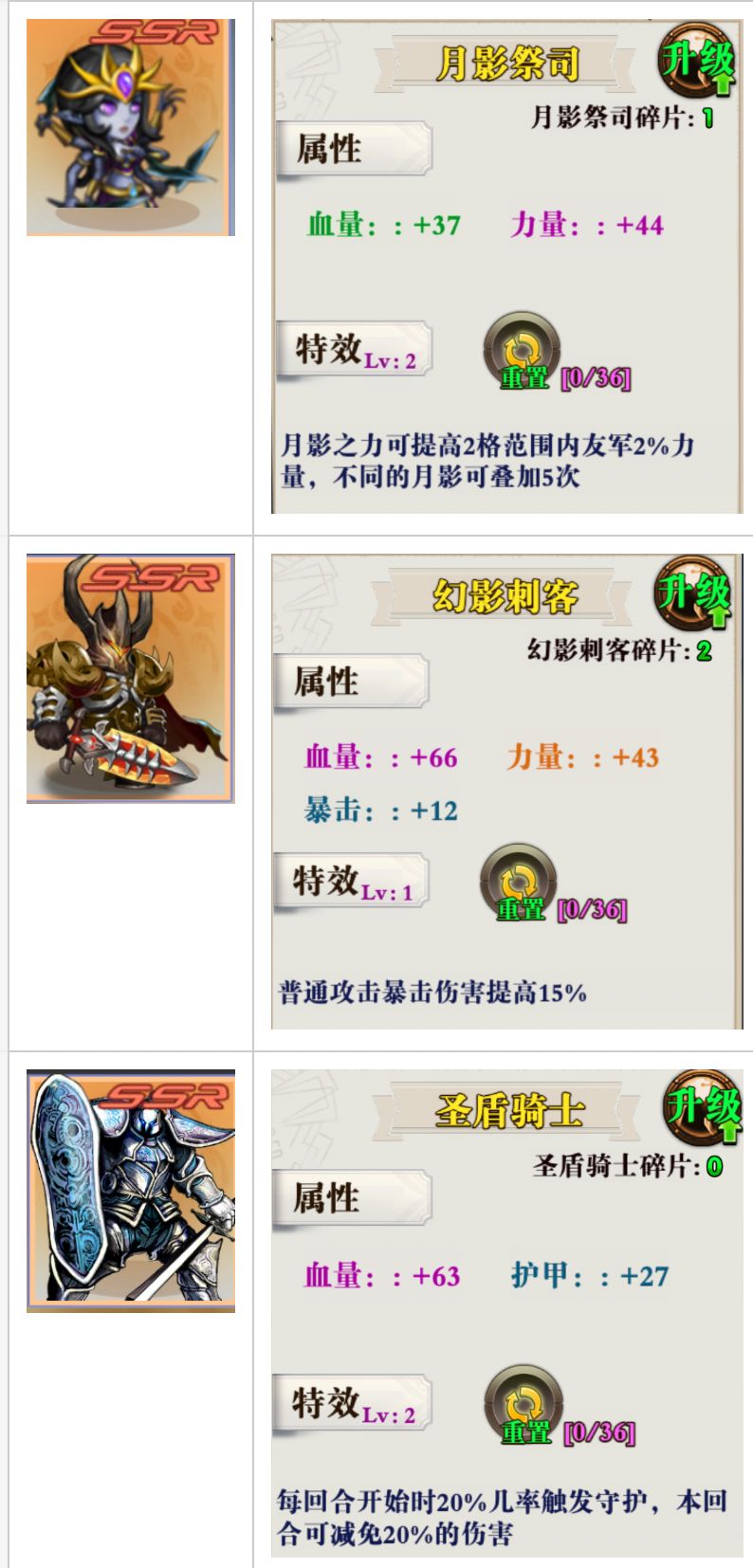Click the 幻影刺客 hero portrait thumbnail

pyautogui.click(x=128, y=679)
